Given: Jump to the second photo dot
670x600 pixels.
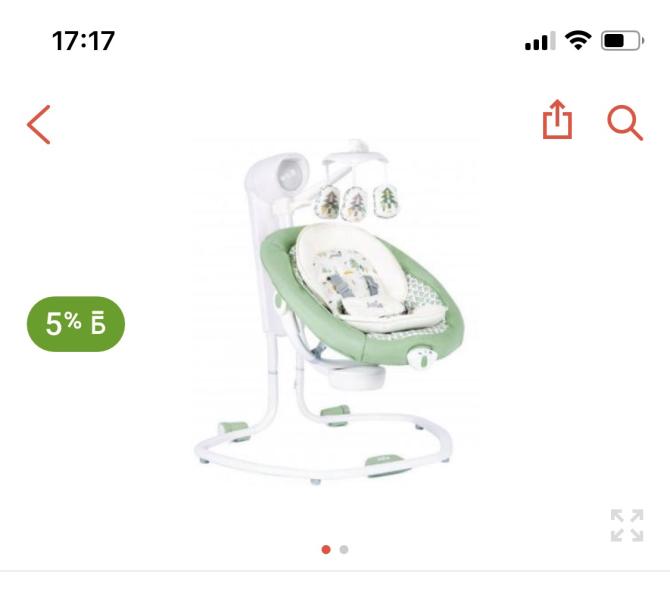Looking at the screenshot, I should click(x=344, y=549).
